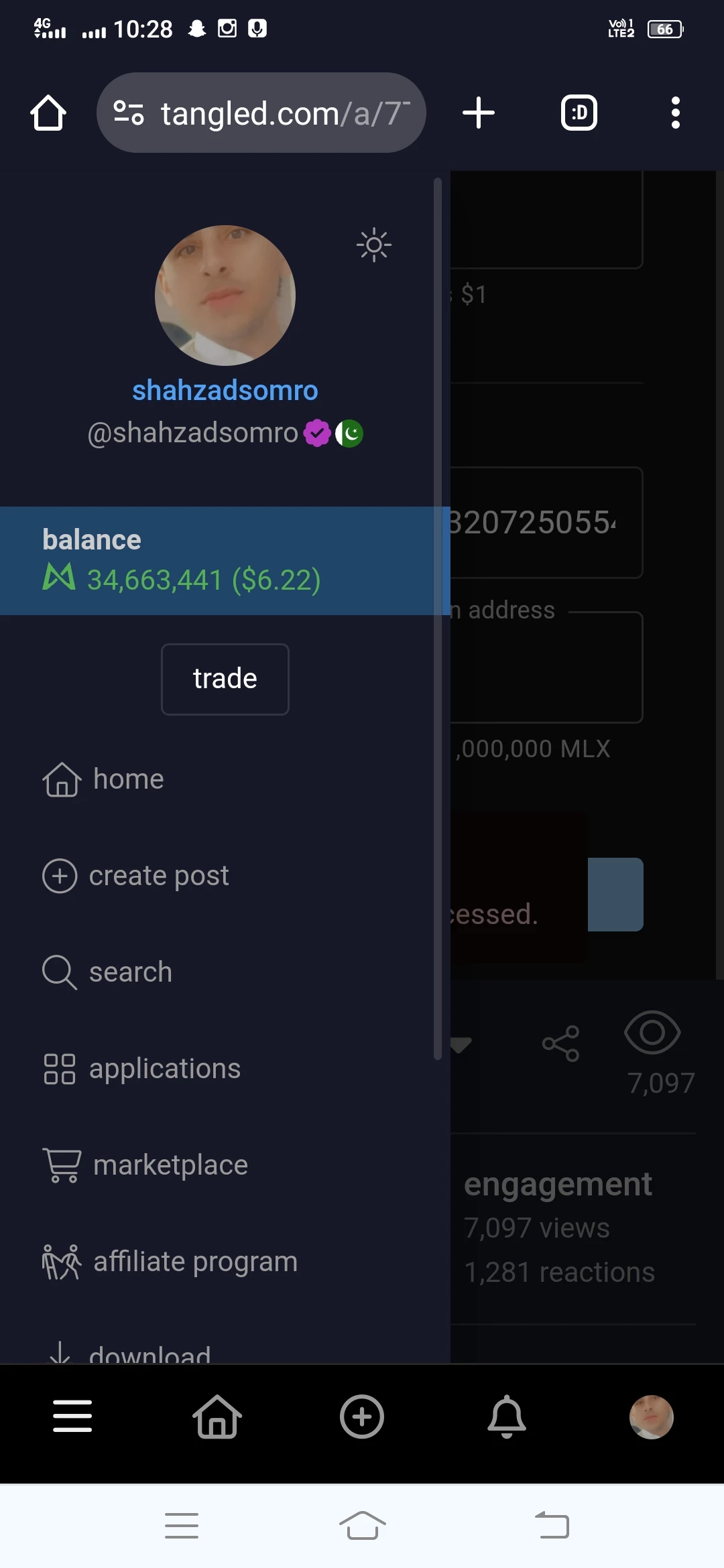The image size is (724, 1568).
Task: Toggle the light theme sun icon
Action: pos(374,245)
